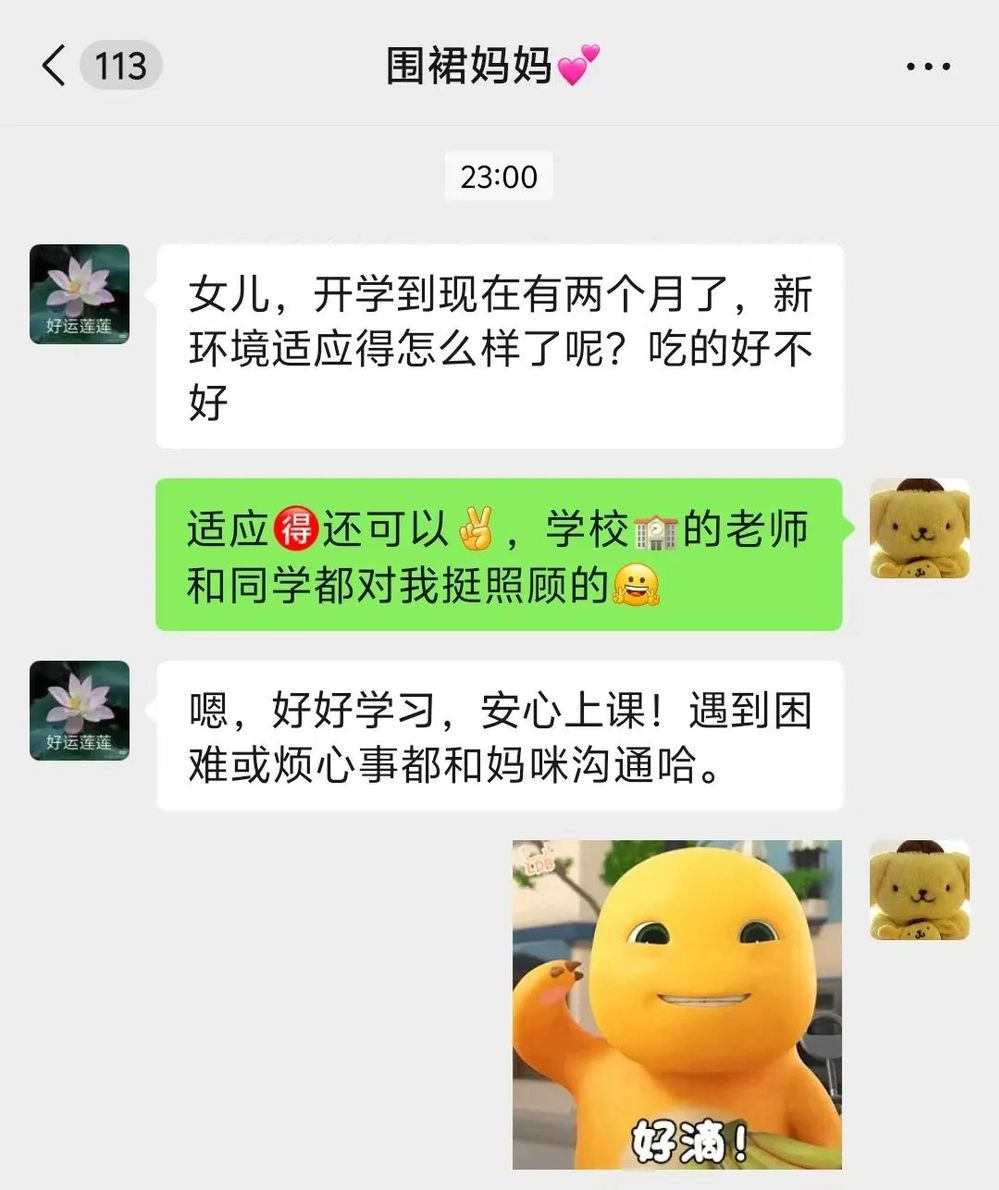
Task: Open my avatar beside the 适应得还可以 reply
Action: tap(919, 528)
